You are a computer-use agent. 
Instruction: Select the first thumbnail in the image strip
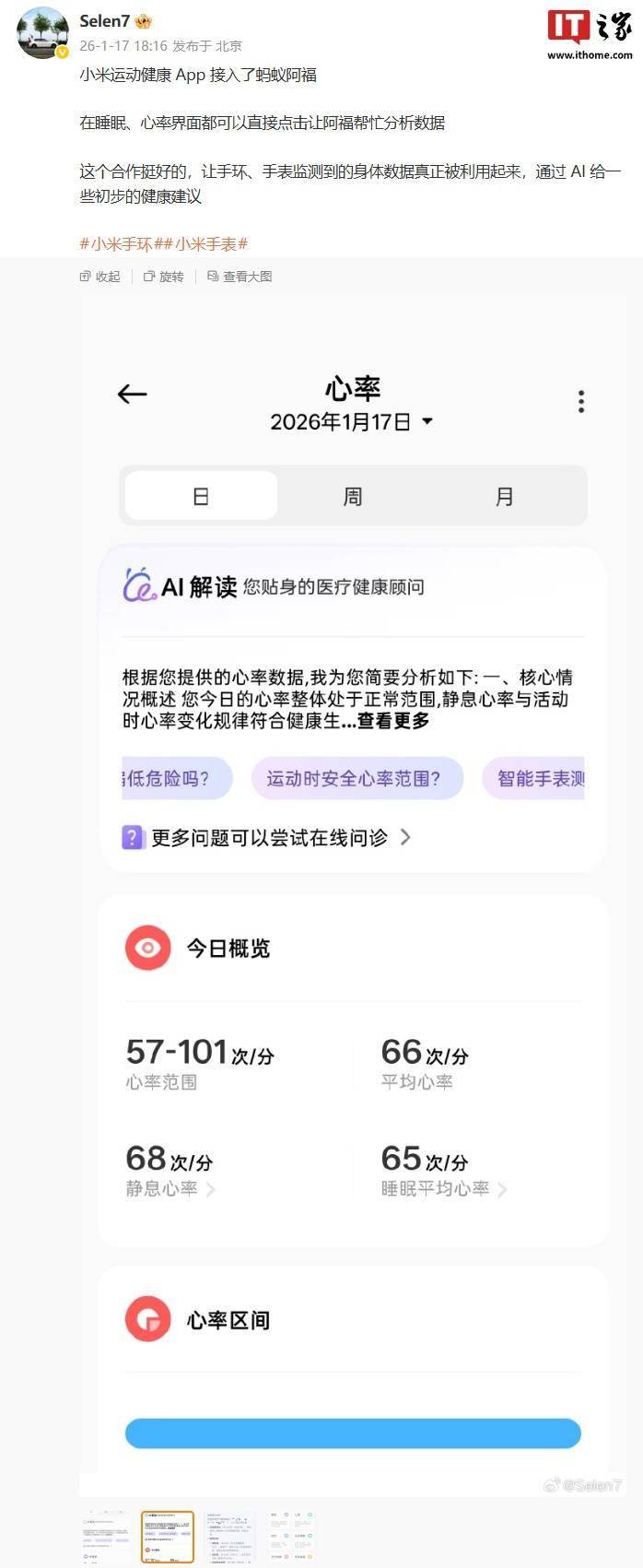tap(106, 1537)
